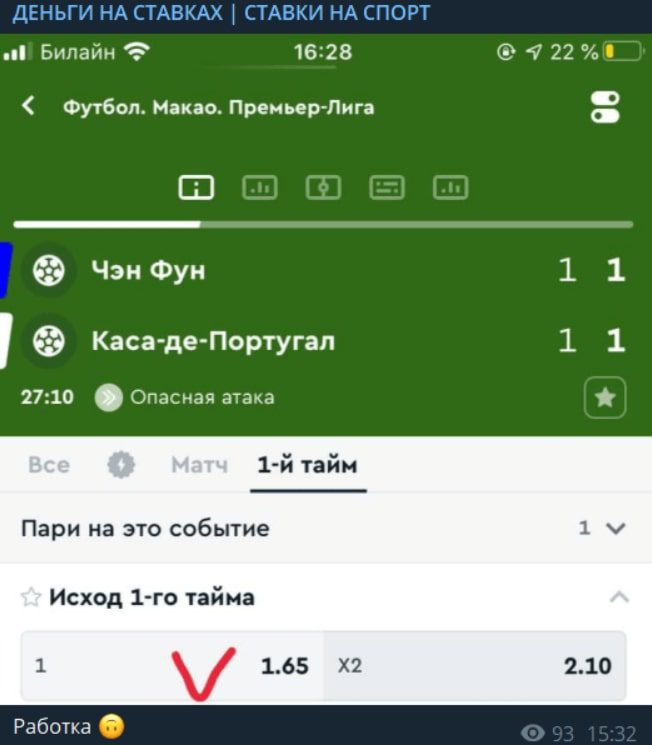Image resolution: width=652 pixels, height=745 pixels.
Task: Add match to favorites with star button
Action: click(605, 398)
